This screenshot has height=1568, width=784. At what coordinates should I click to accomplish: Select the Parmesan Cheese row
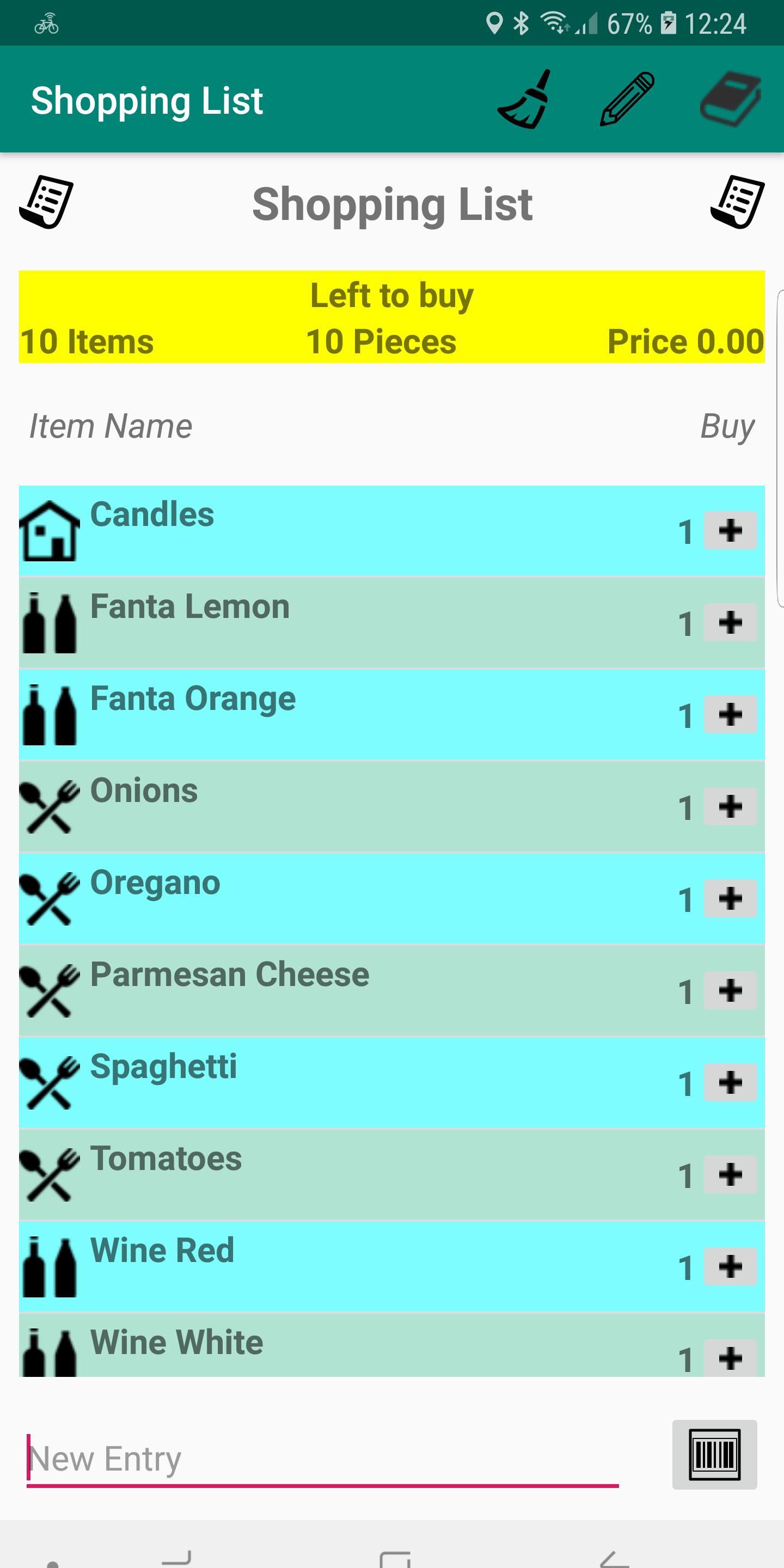tap(392, 990)
